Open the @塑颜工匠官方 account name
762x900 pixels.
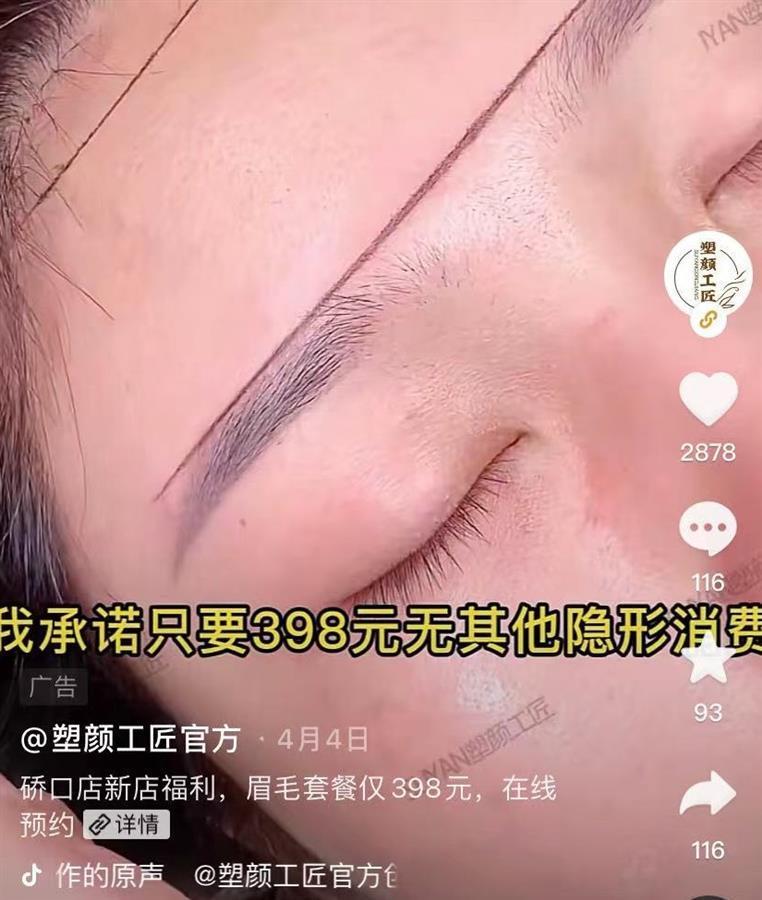coord(131,740)
